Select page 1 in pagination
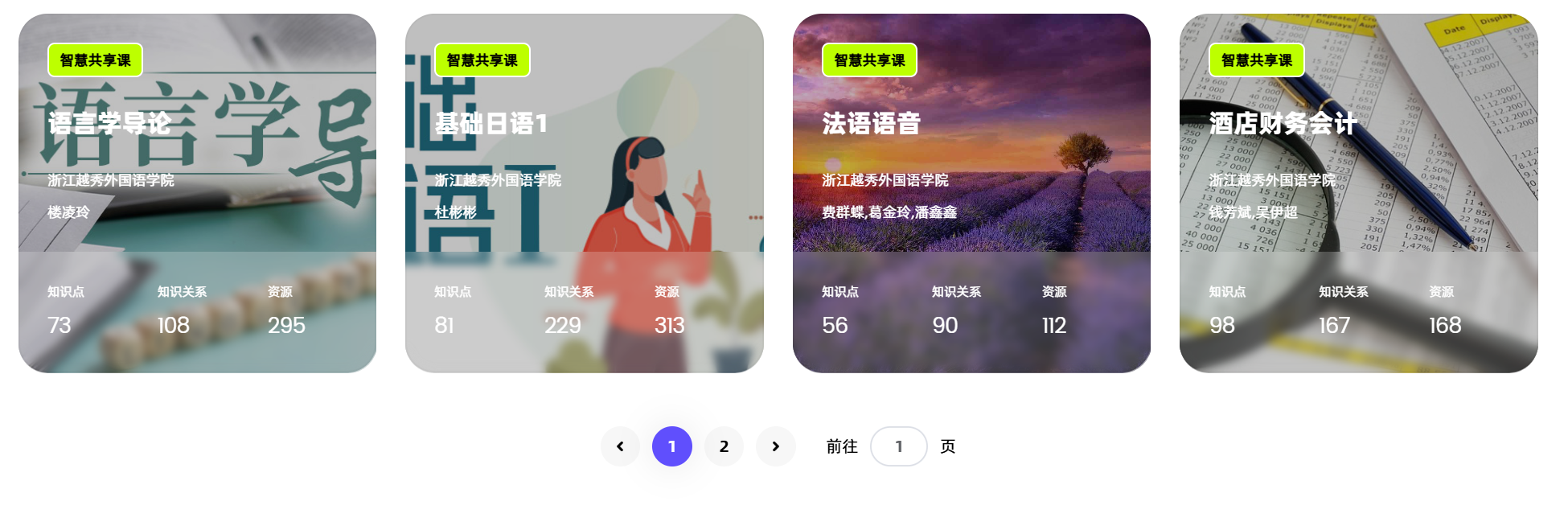This screenshot has width=1568, height=526. [x=672, y=446]
